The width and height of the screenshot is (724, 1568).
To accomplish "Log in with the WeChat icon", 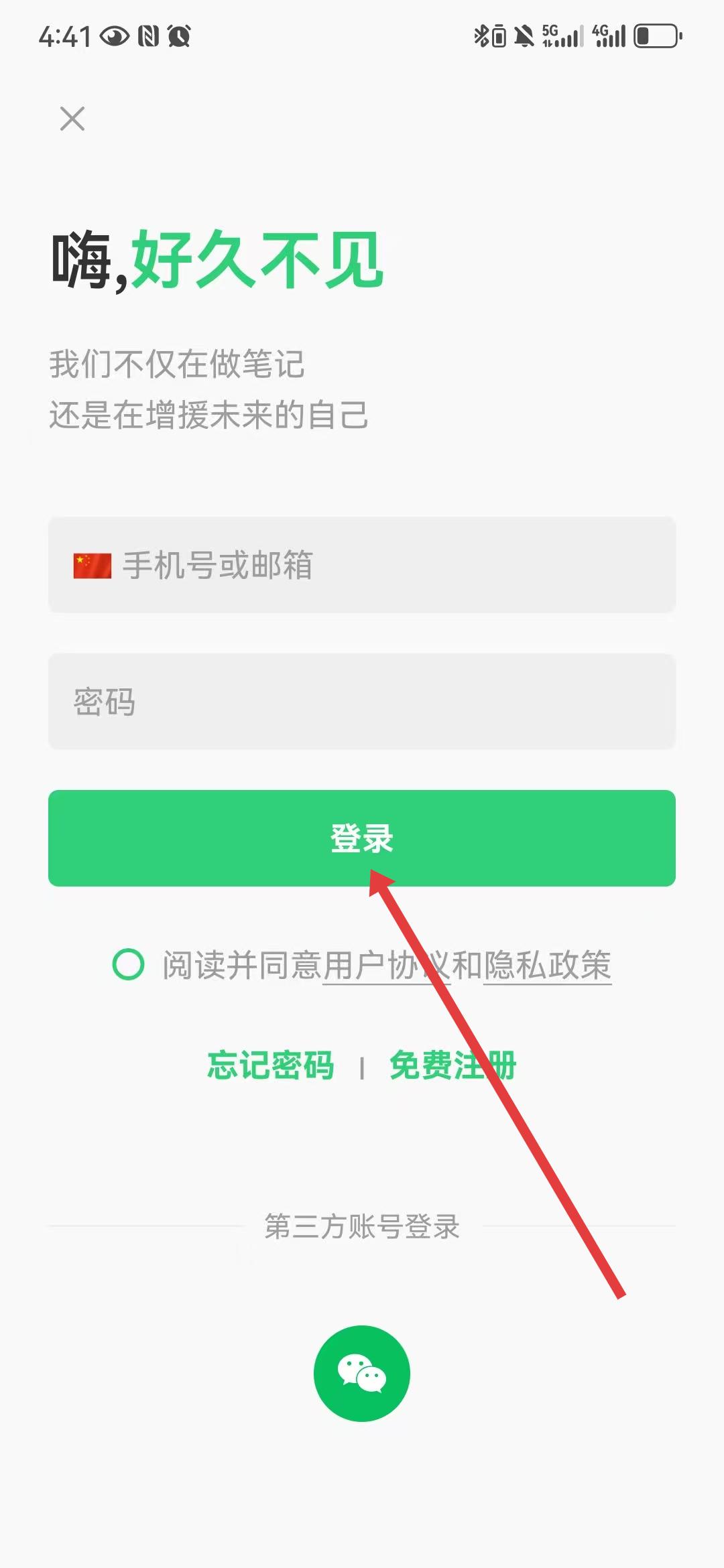I will tap(362, 1374).
